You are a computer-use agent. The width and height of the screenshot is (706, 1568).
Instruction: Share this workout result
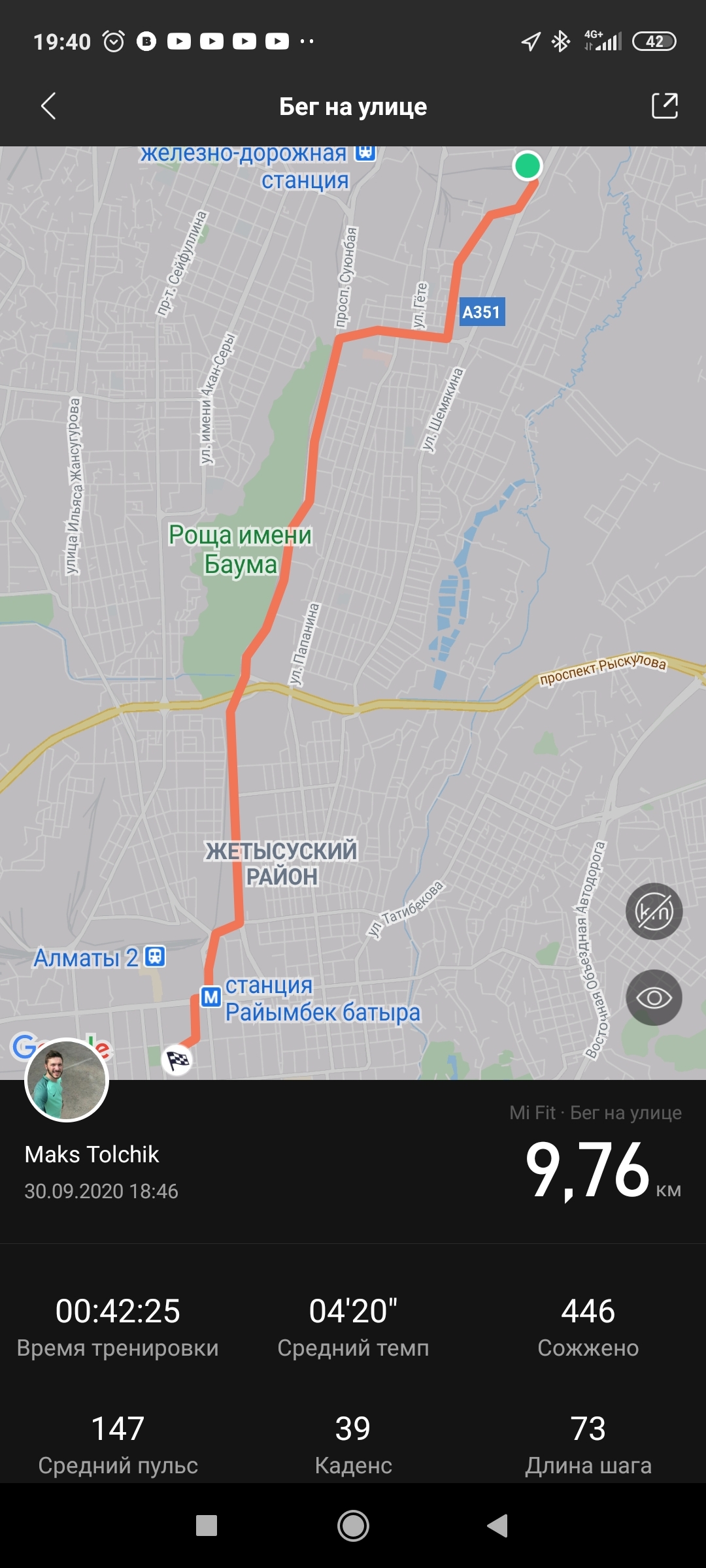click(664, 106)
